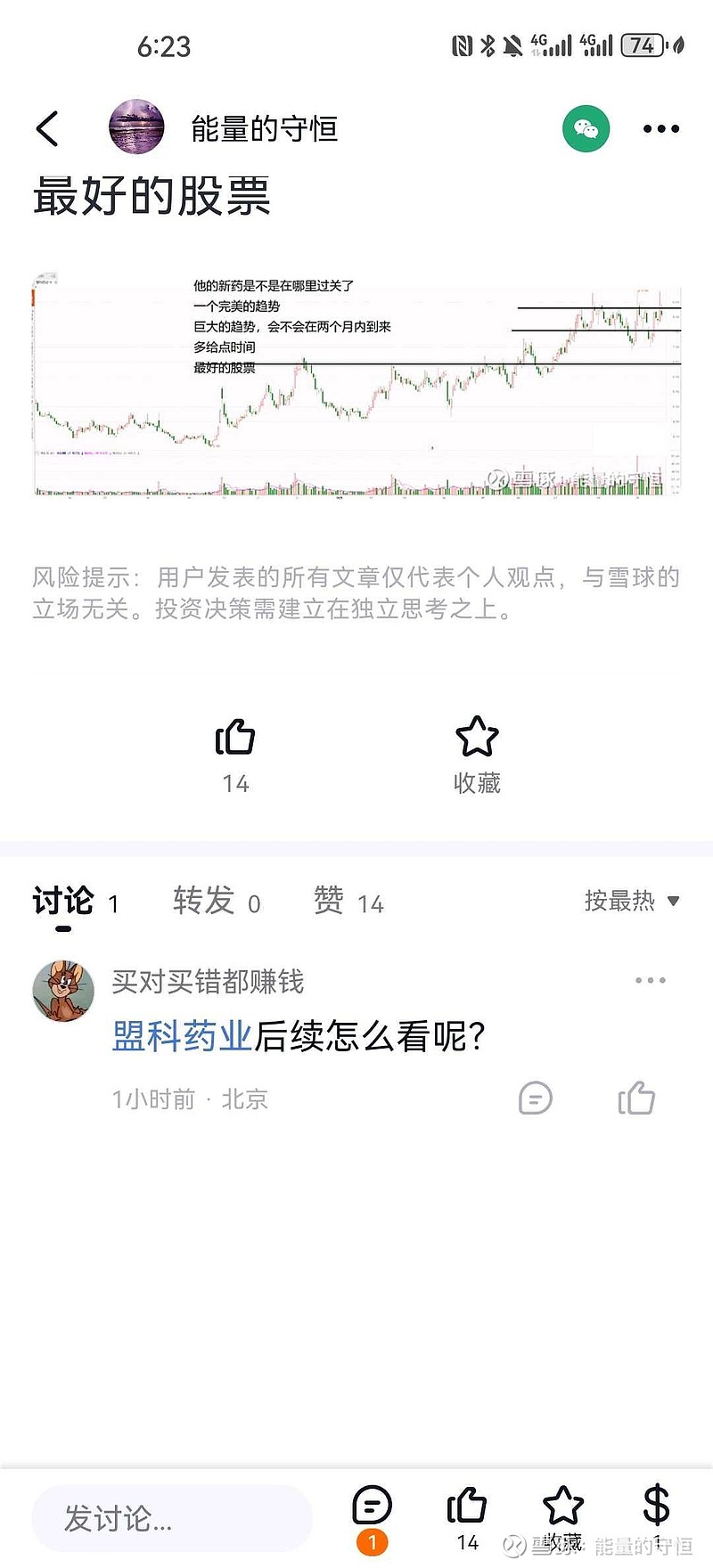This screenshot has height=1568, width=713.
Task: View the profile of commenter 买对买错都赚钱
Action: click(64, 991)
